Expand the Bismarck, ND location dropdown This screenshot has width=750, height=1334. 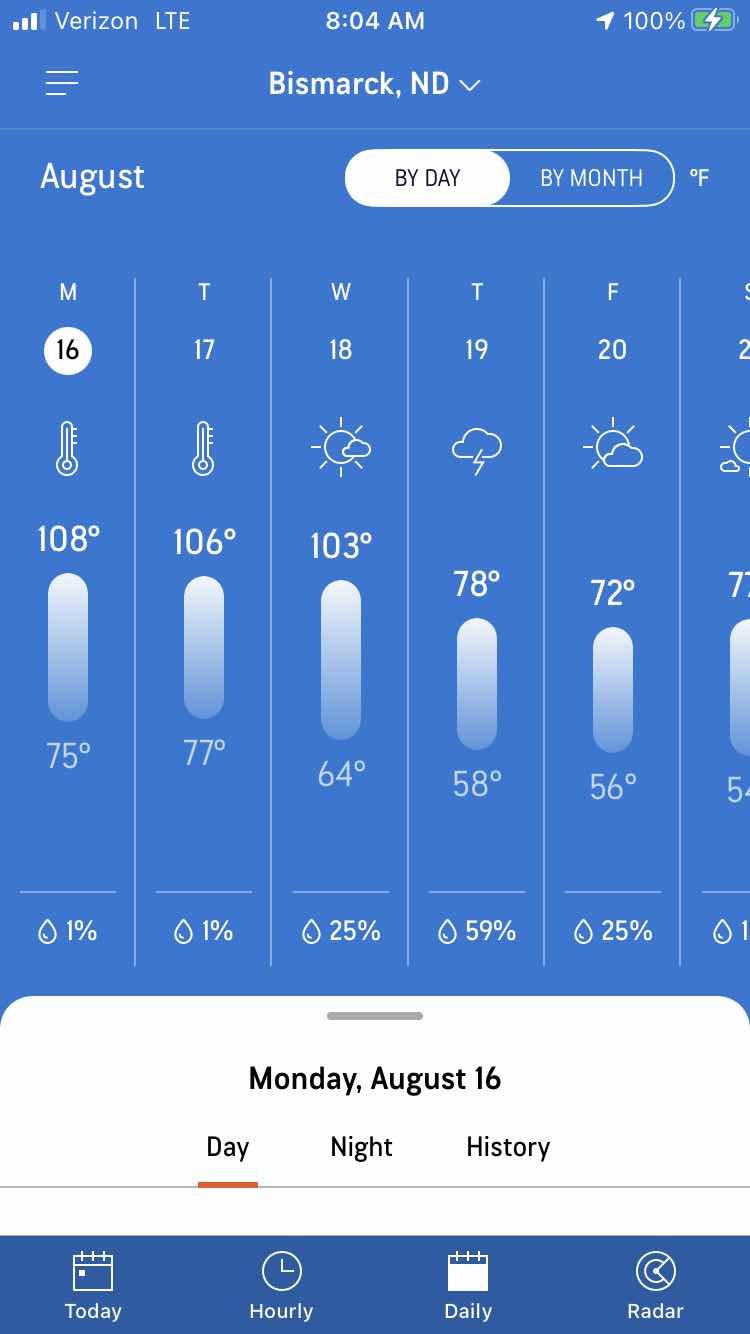375,84
